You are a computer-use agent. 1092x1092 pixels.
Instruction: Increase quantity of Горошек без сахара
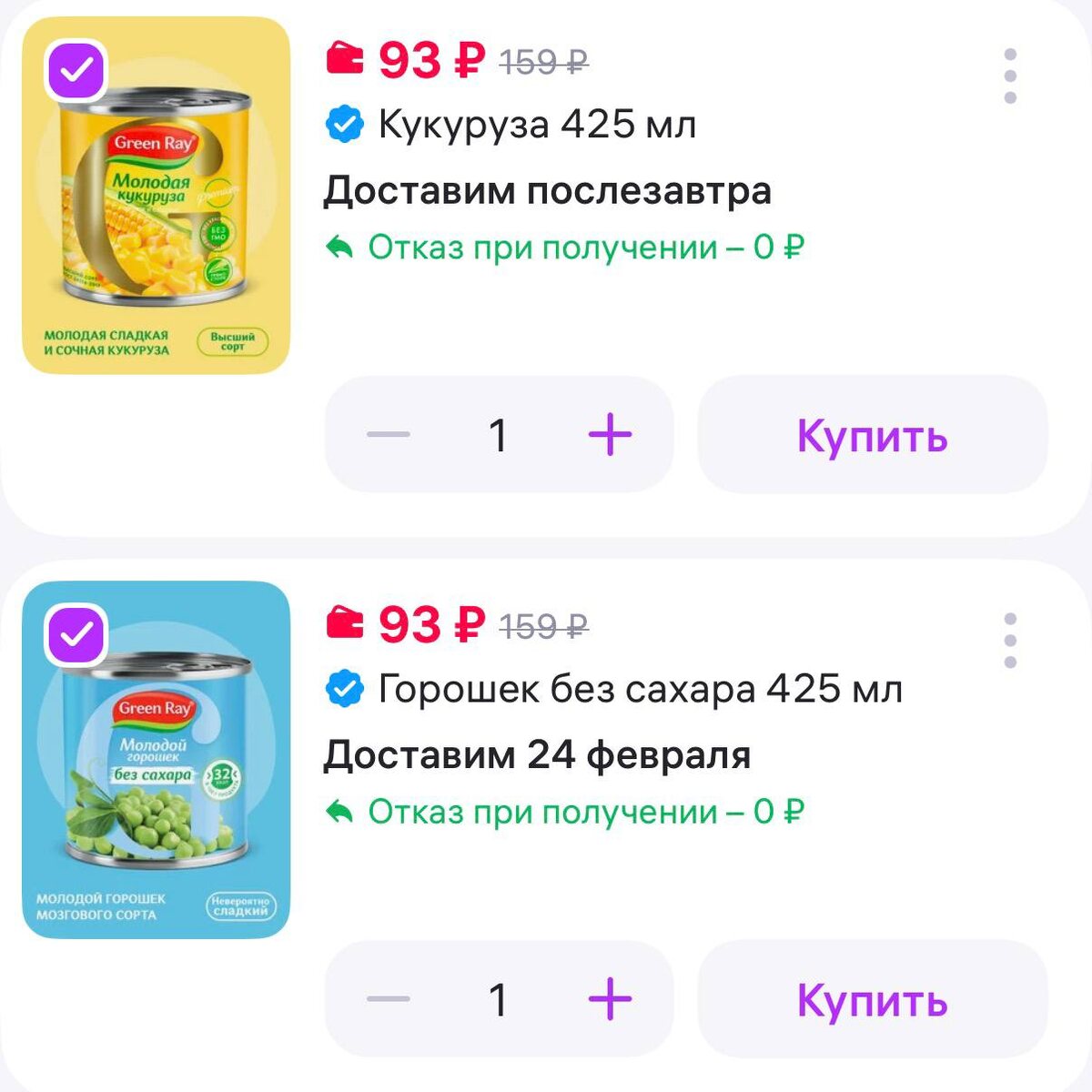(x=610, y=999)
